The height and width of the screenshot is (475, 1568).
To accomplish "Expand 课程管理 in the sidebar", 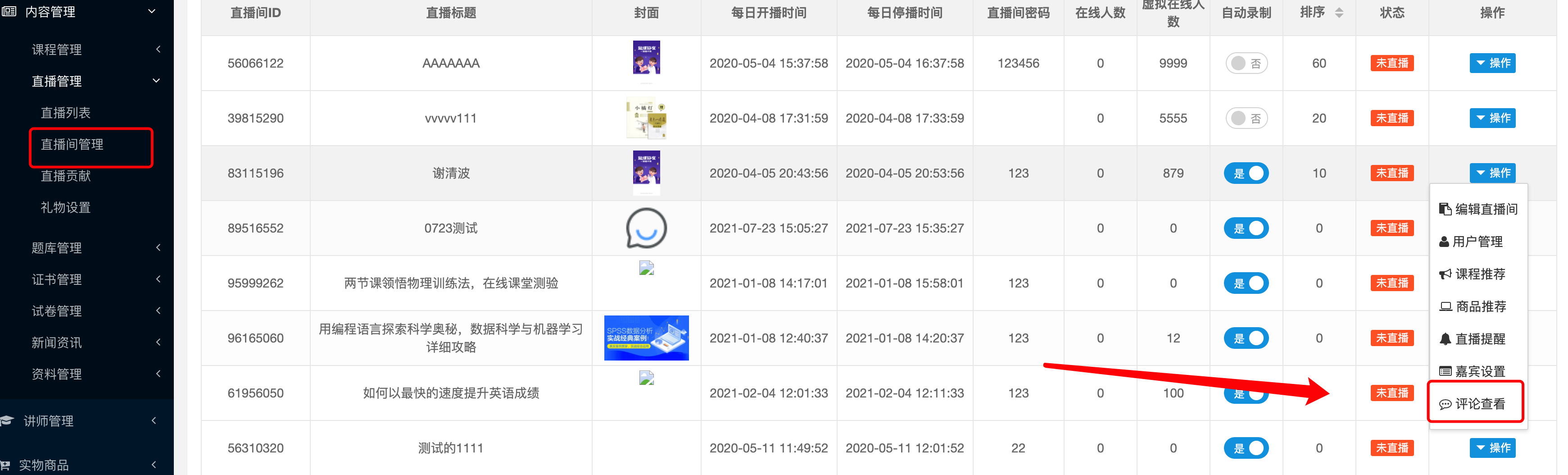I will tap(57, 49).
